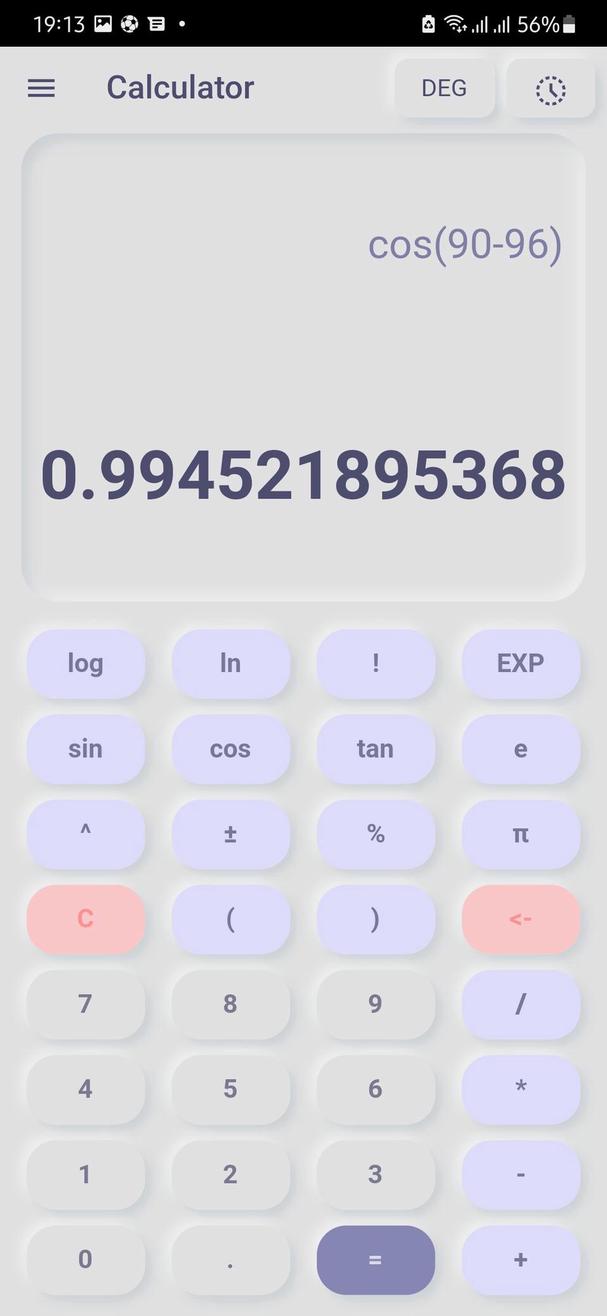The width and height of the screenshot is (607, 1316).
Task: Select the EXP key
Action: click(x=520, y=663)
